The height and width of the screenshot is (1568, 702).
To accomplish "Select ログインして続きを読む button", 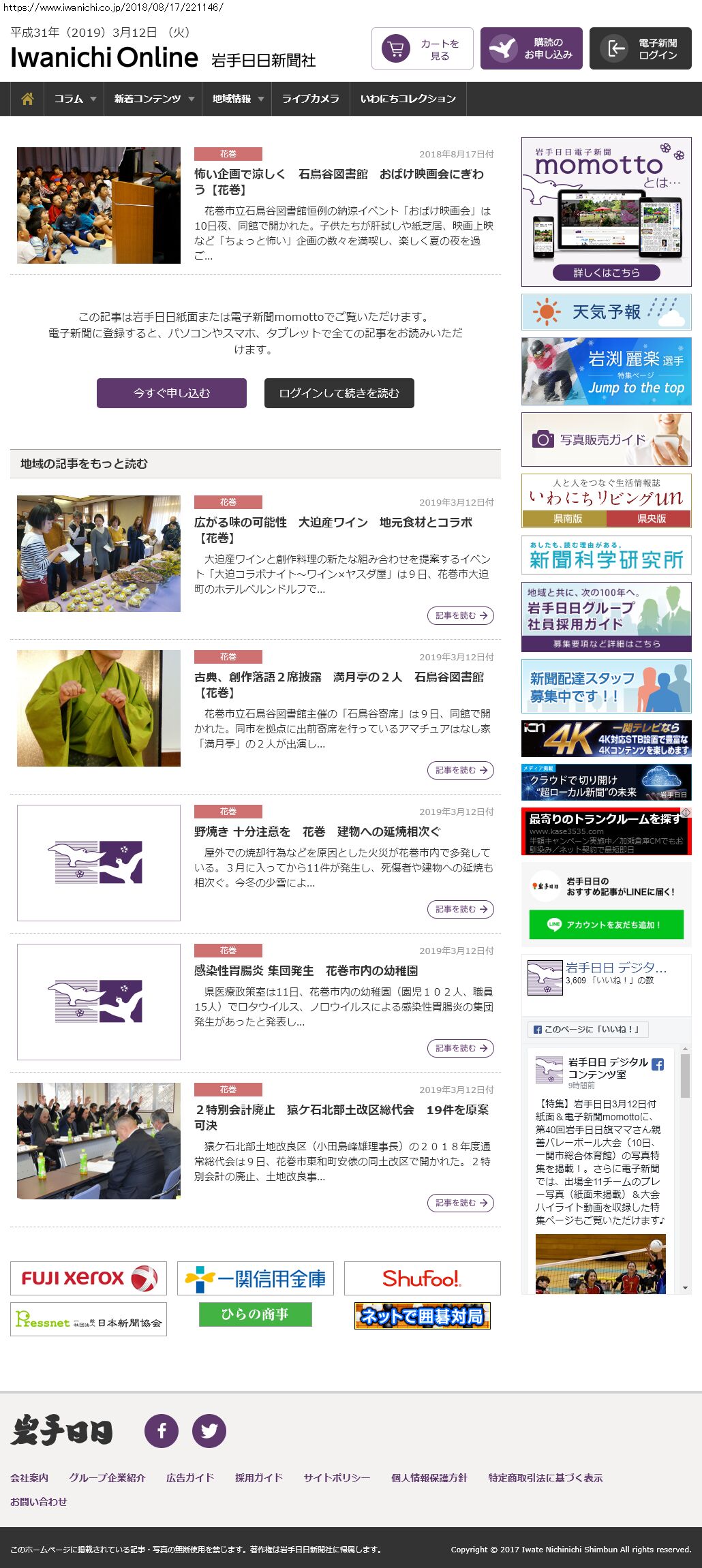I will (x=339, y=393).
